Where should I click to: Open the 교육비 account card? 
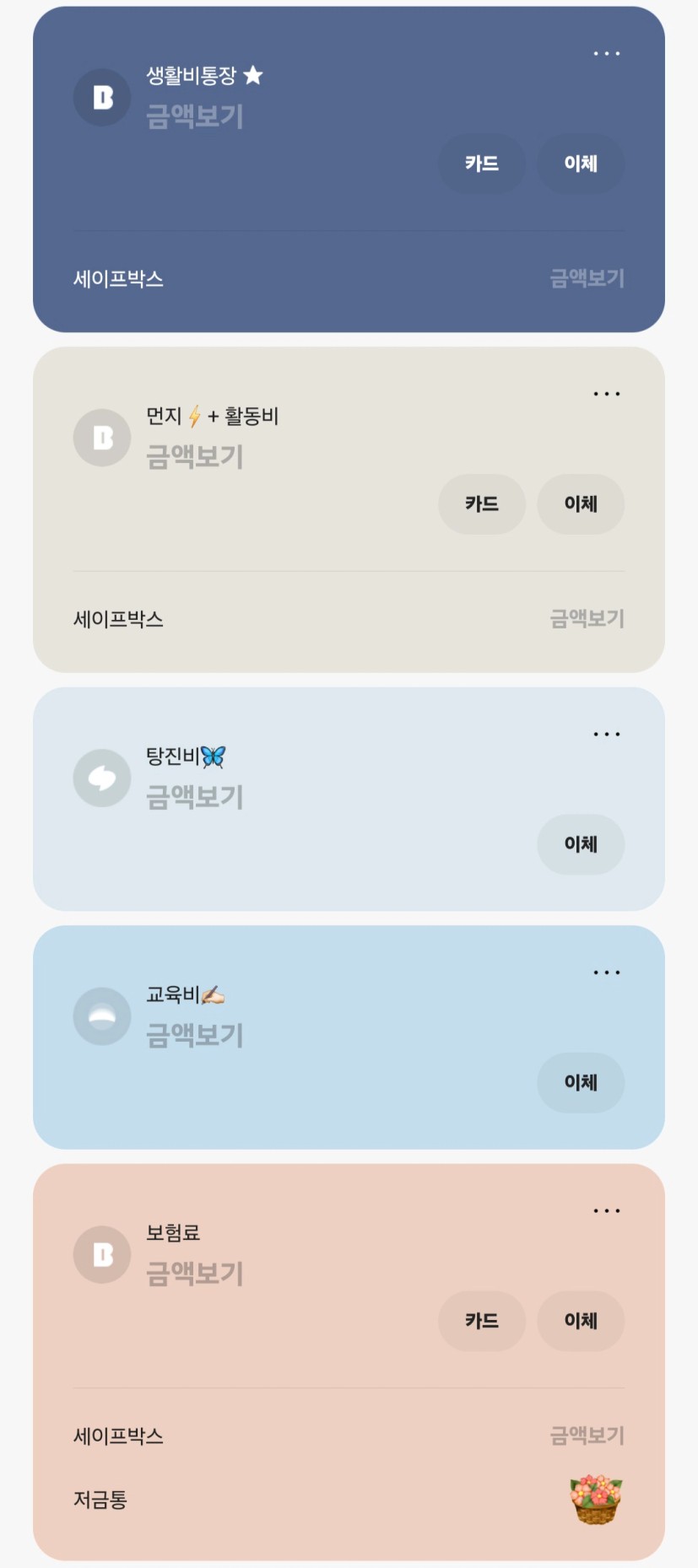coord(349,1037)
